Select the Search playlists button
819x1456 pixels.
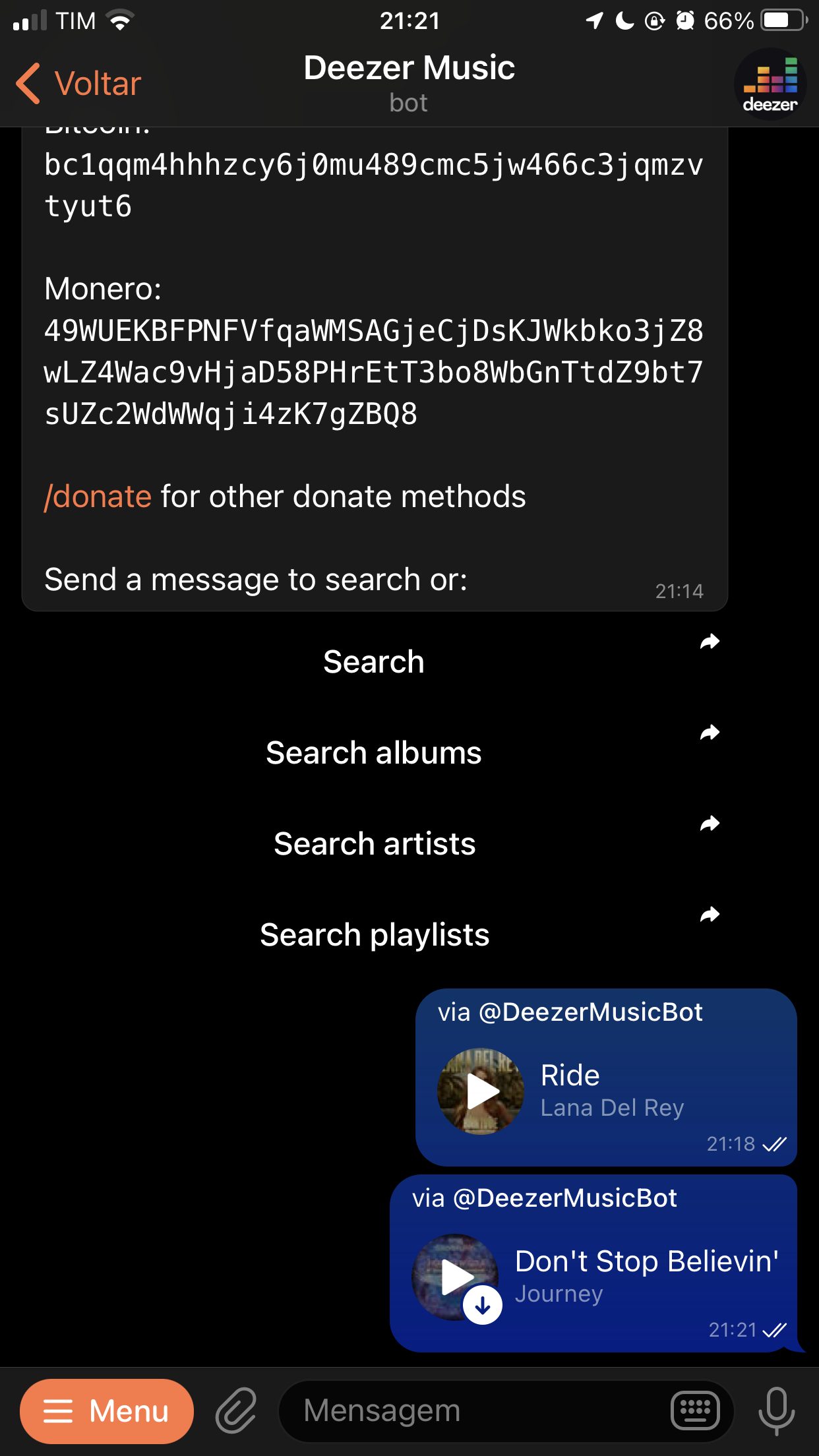coord(374,935)
